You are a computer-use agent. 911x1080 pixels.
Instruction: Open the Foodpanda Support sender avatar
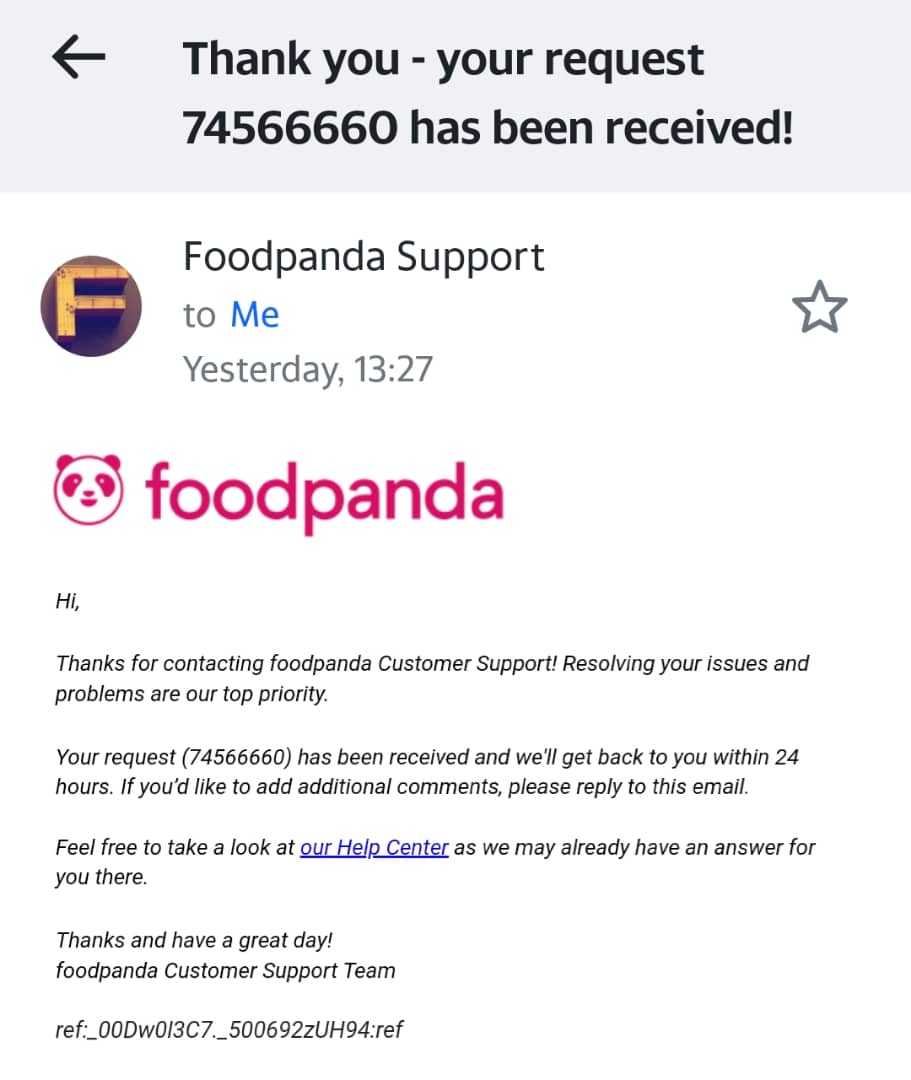(x=91, y=306)
